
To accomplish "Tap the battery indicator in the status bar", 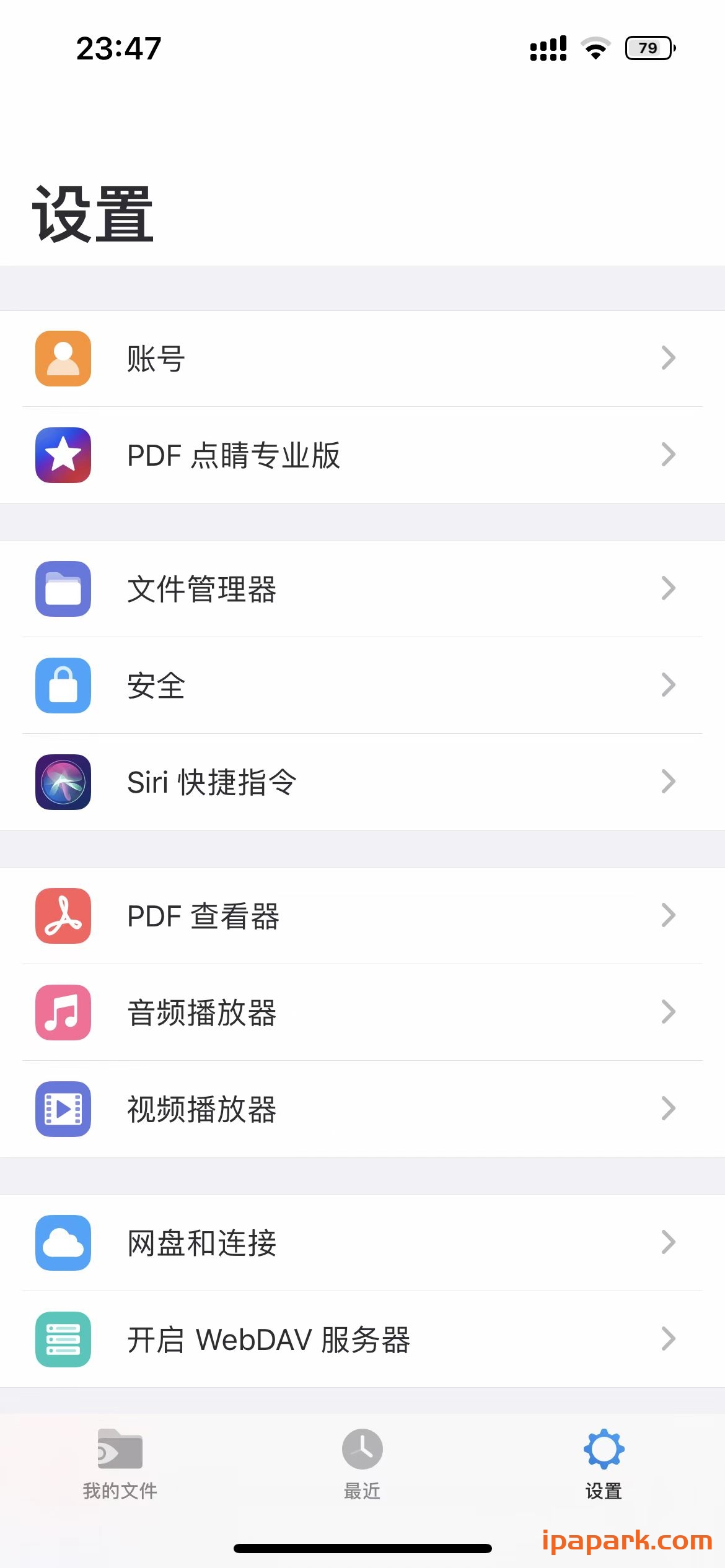I will click(648, 48).
